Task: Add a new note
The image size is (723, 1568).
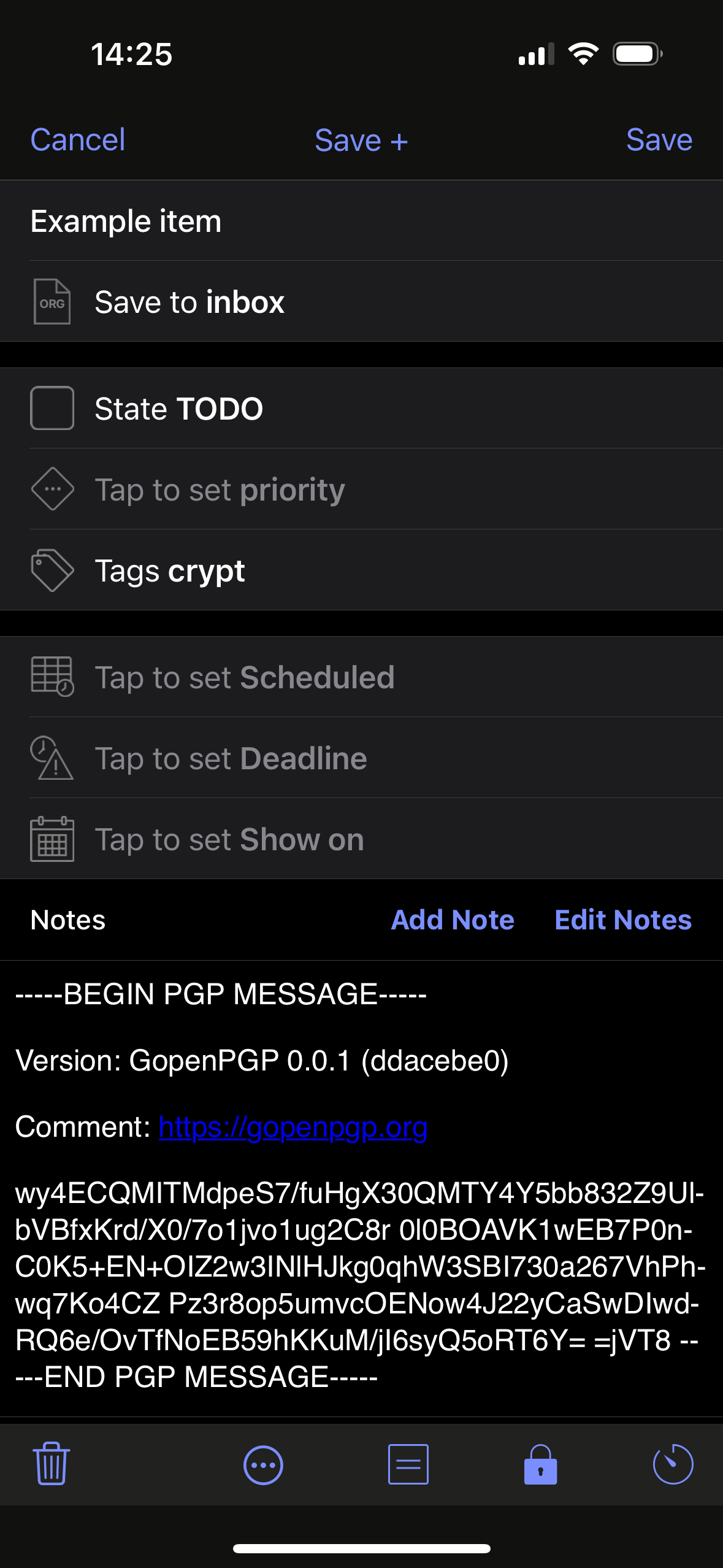Action: pyautogui.click(x=453, y=920)
